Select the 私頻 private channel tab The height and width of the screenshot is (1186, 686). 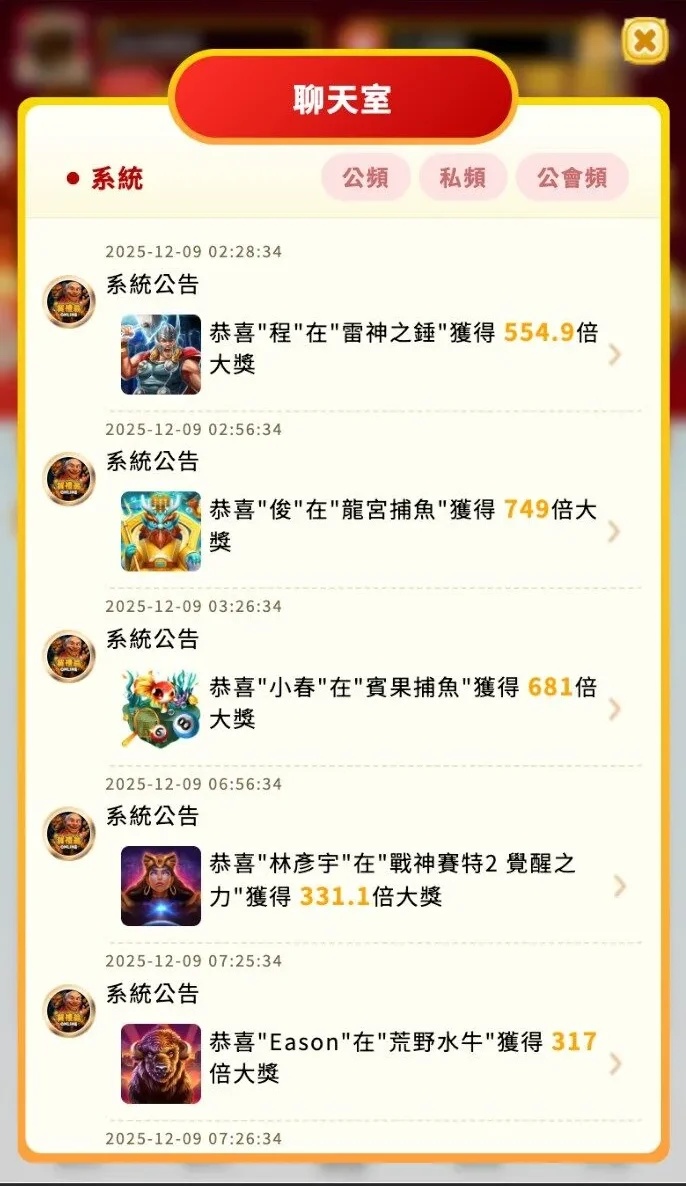coord(462,178)
